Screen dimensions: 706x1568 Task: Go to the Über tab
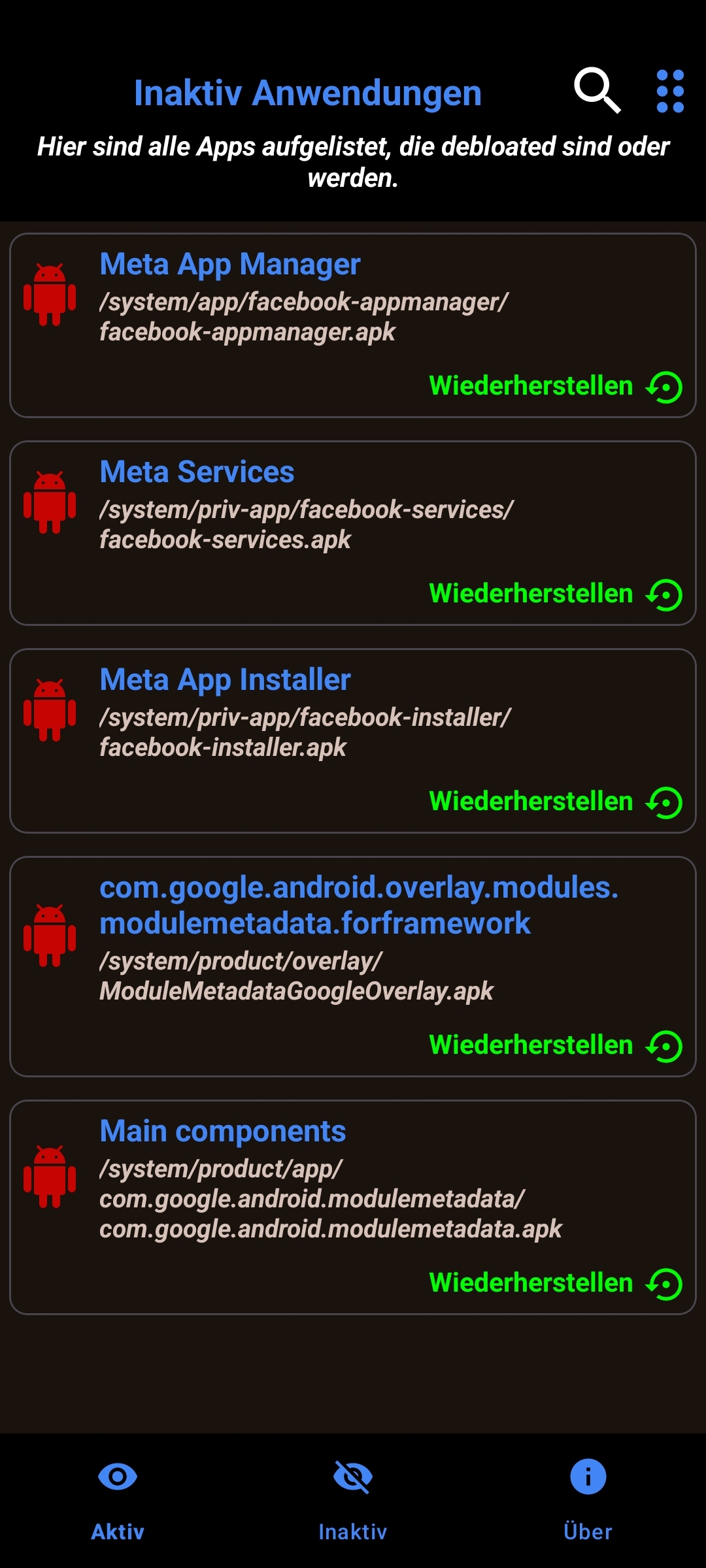[x=588, y=1497]
